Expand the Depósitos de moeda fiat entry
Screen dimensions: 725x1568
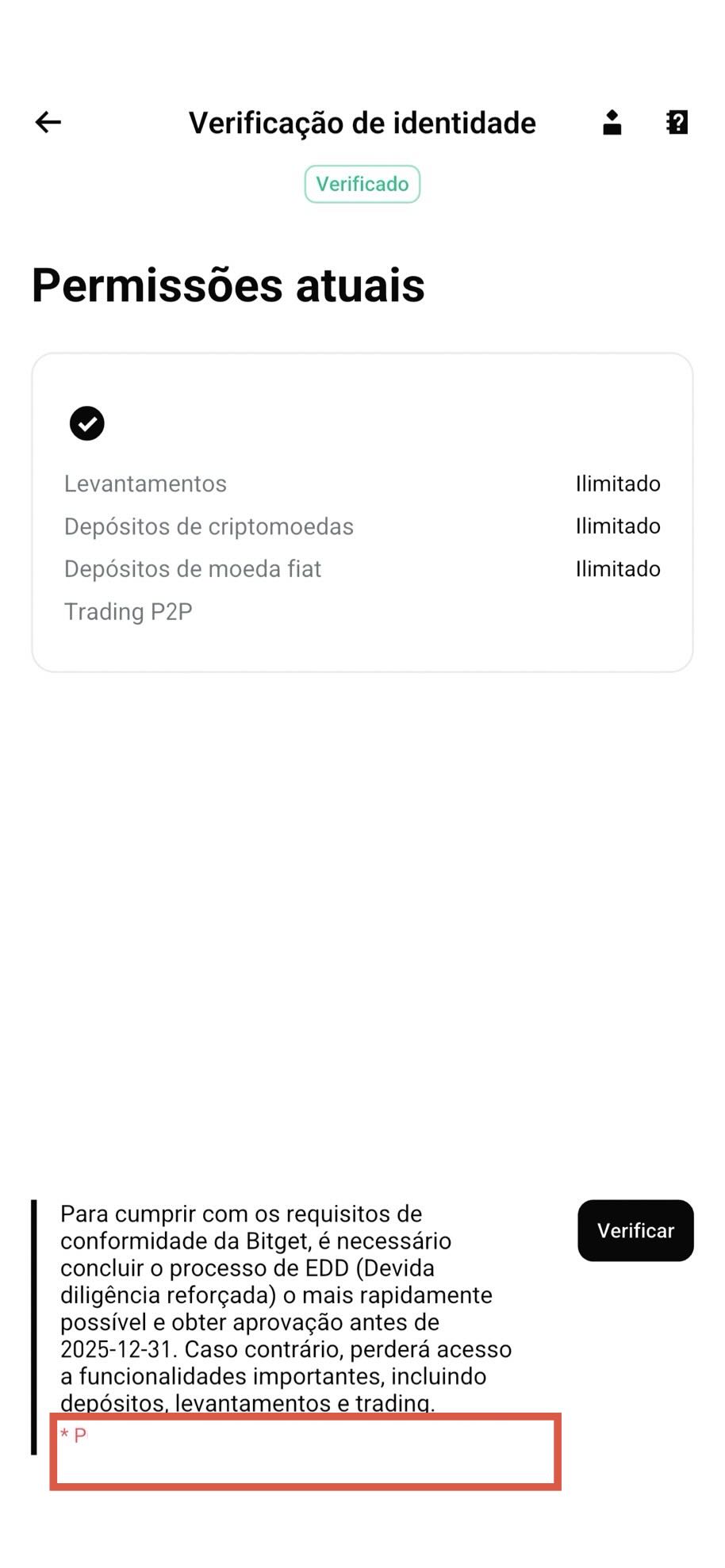[x=193, y=569]
